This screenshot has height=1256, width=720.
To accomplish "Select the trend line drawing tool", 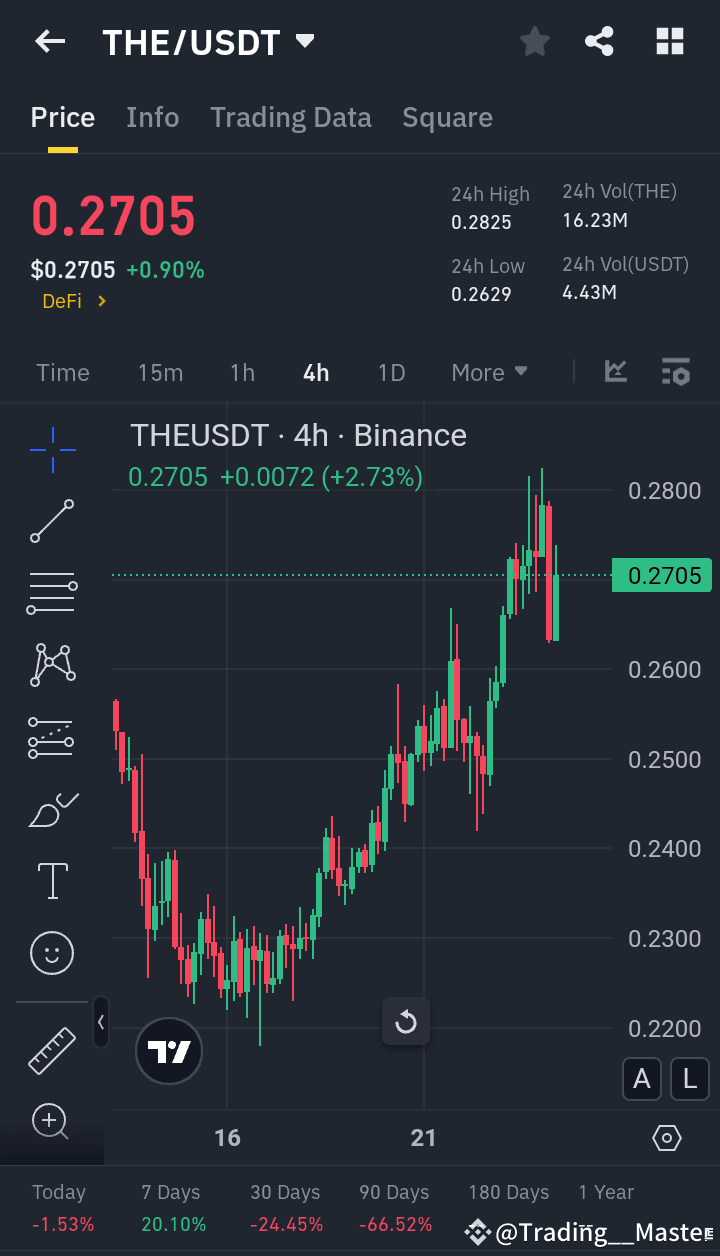I will click(51, 522).
